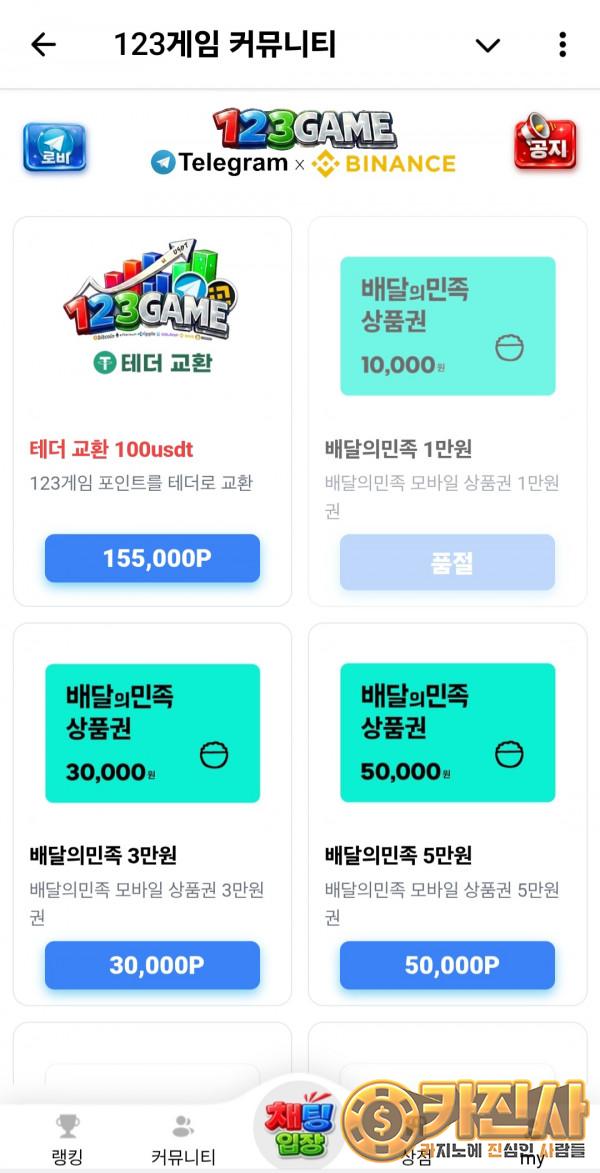600x1173 pixels.
Task: View the 배달의민족 3만원 voucher image
Action: (x=152, y=733)
